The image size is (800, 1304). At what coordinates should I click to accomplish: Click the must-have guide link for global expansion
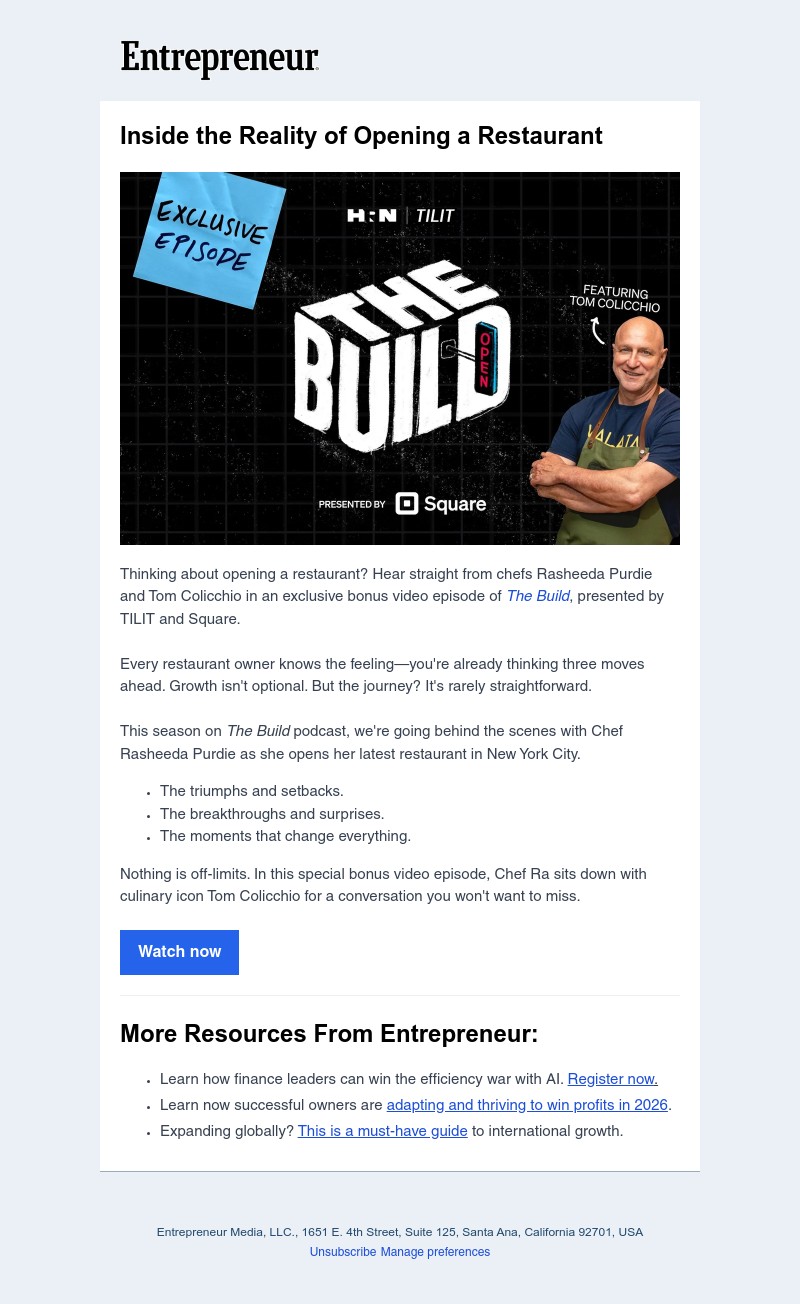382,1132
